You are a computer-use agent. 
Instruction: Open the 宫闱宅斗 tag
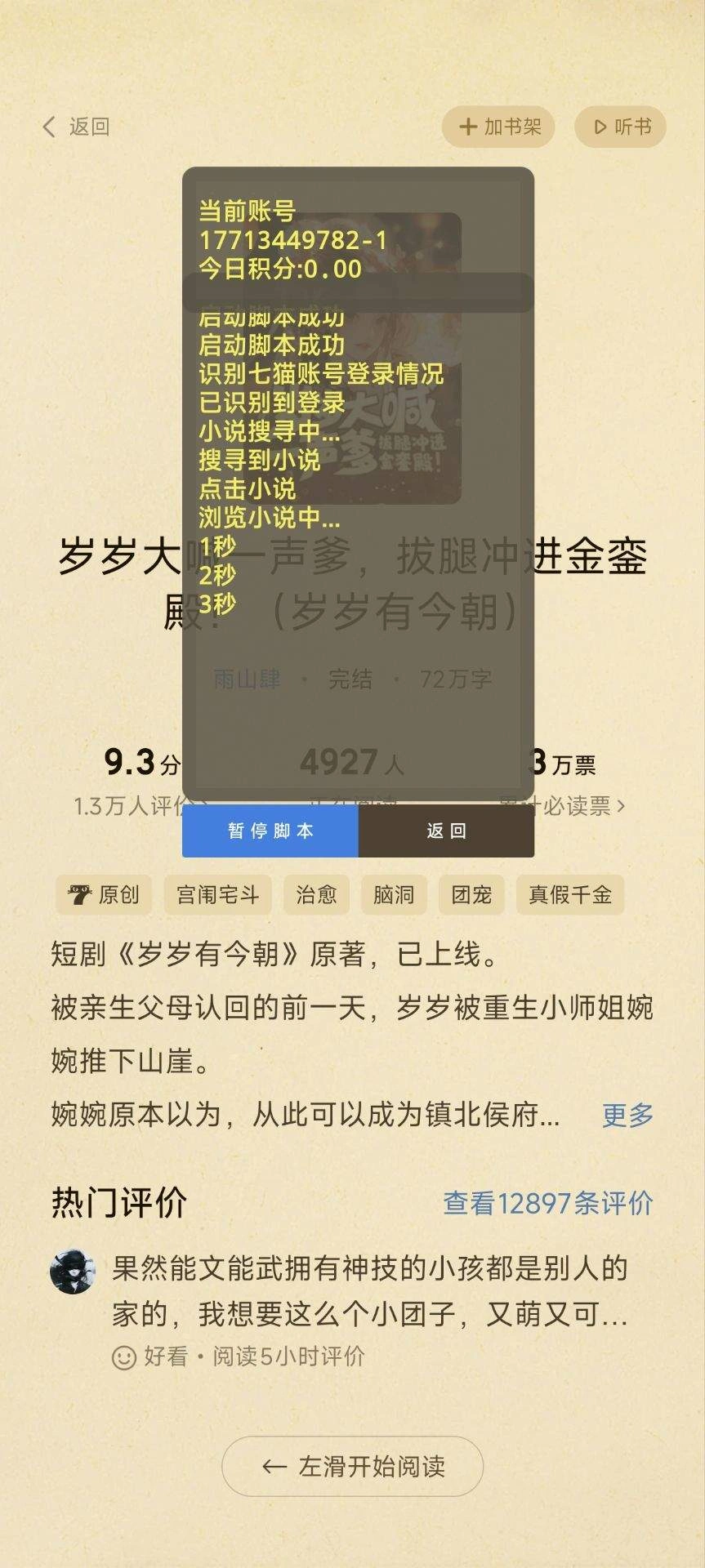click(217, 894)
